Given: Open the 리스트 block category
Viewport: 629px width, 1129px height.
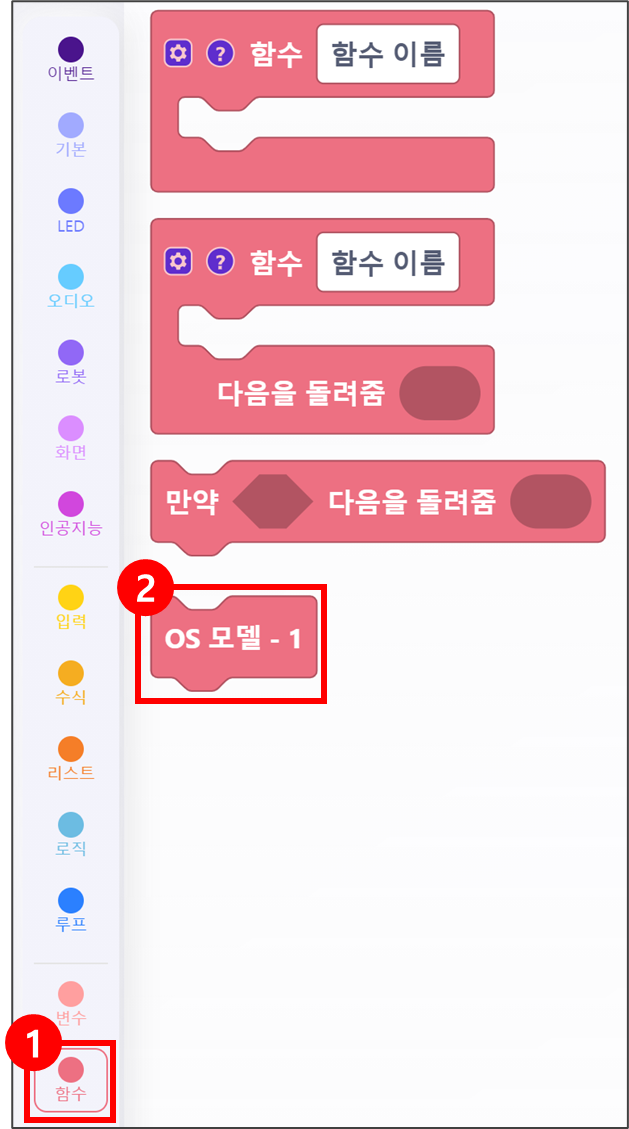Looking at the screenshot, I should point(71,759).
